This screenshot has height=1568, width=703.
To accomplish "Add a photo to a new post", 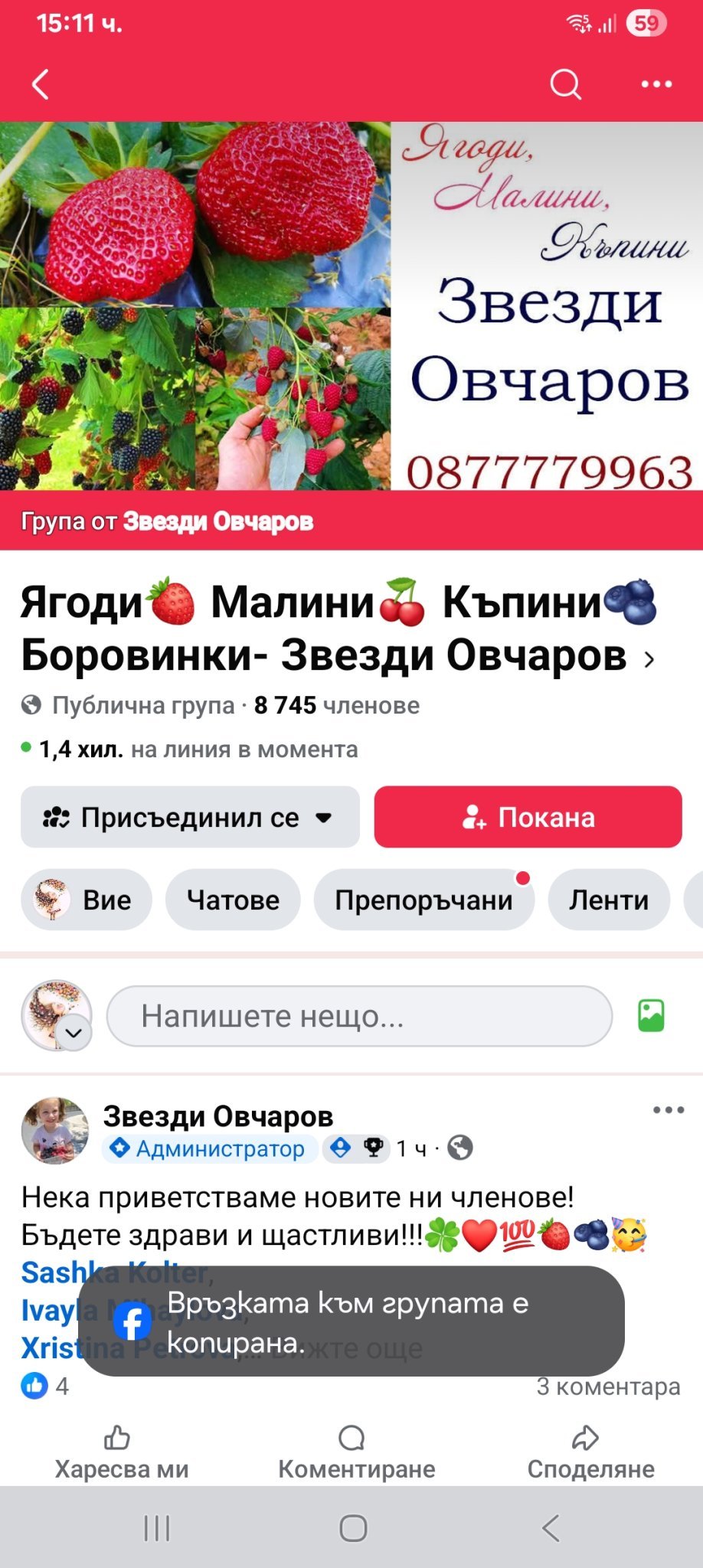I will click(x=651, y=1016).
